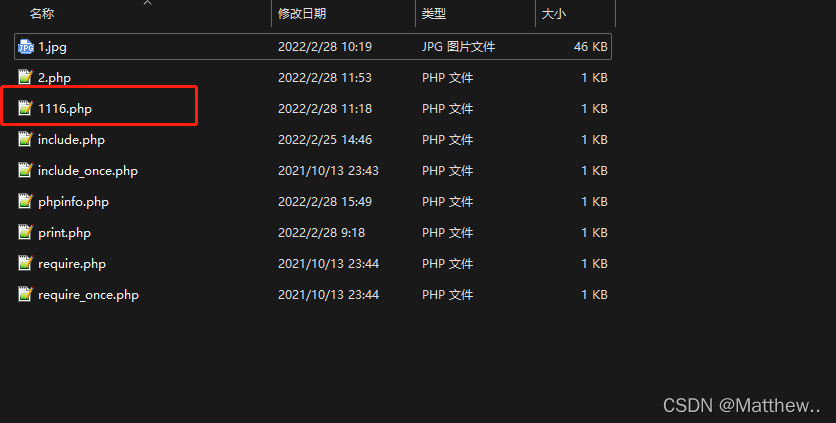Open the phpinfo.php file
This screenshot has height=423, width=836.
(73, 202)
